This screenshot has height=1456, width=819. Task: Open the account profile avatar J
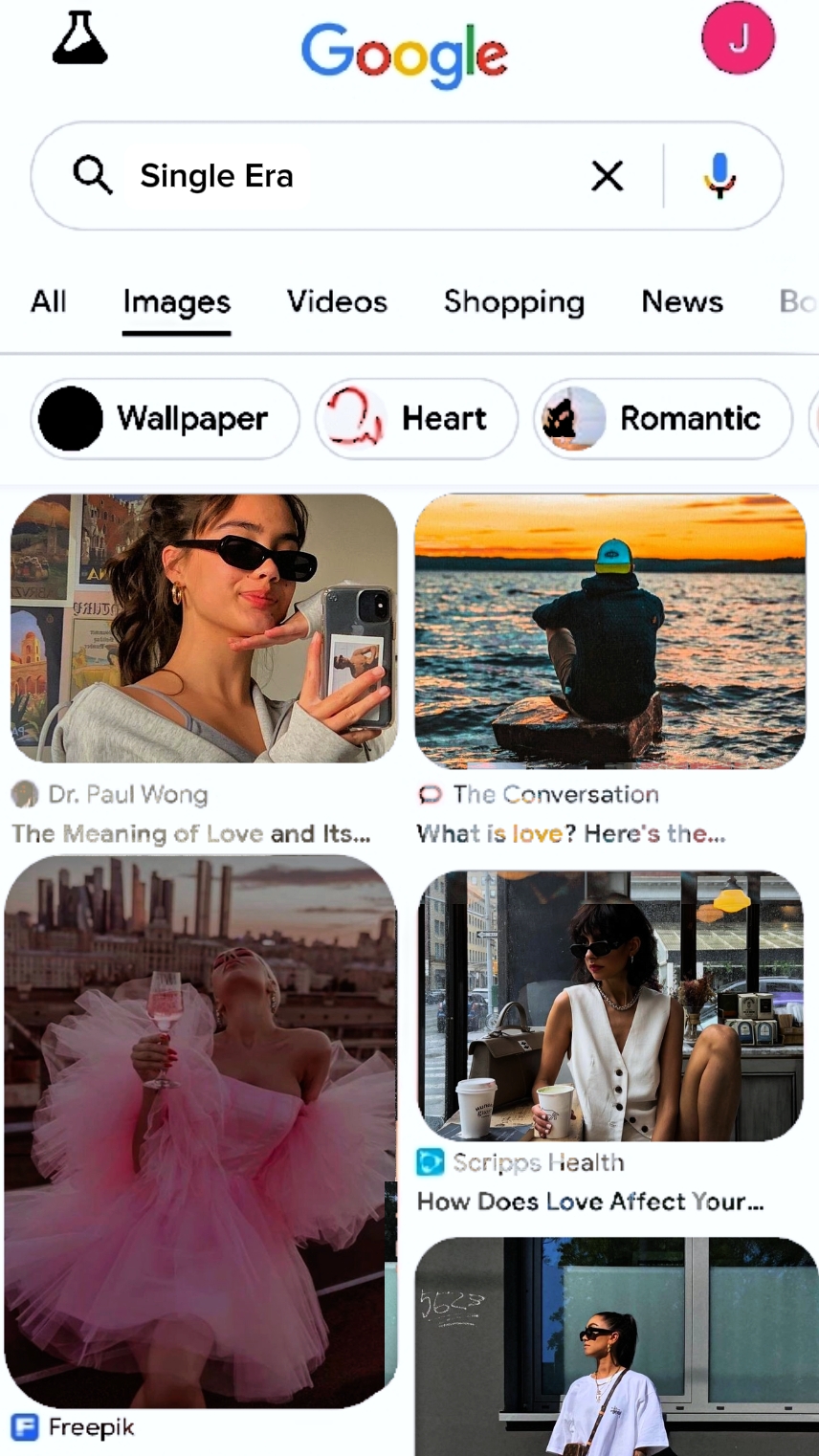point(738,38)
